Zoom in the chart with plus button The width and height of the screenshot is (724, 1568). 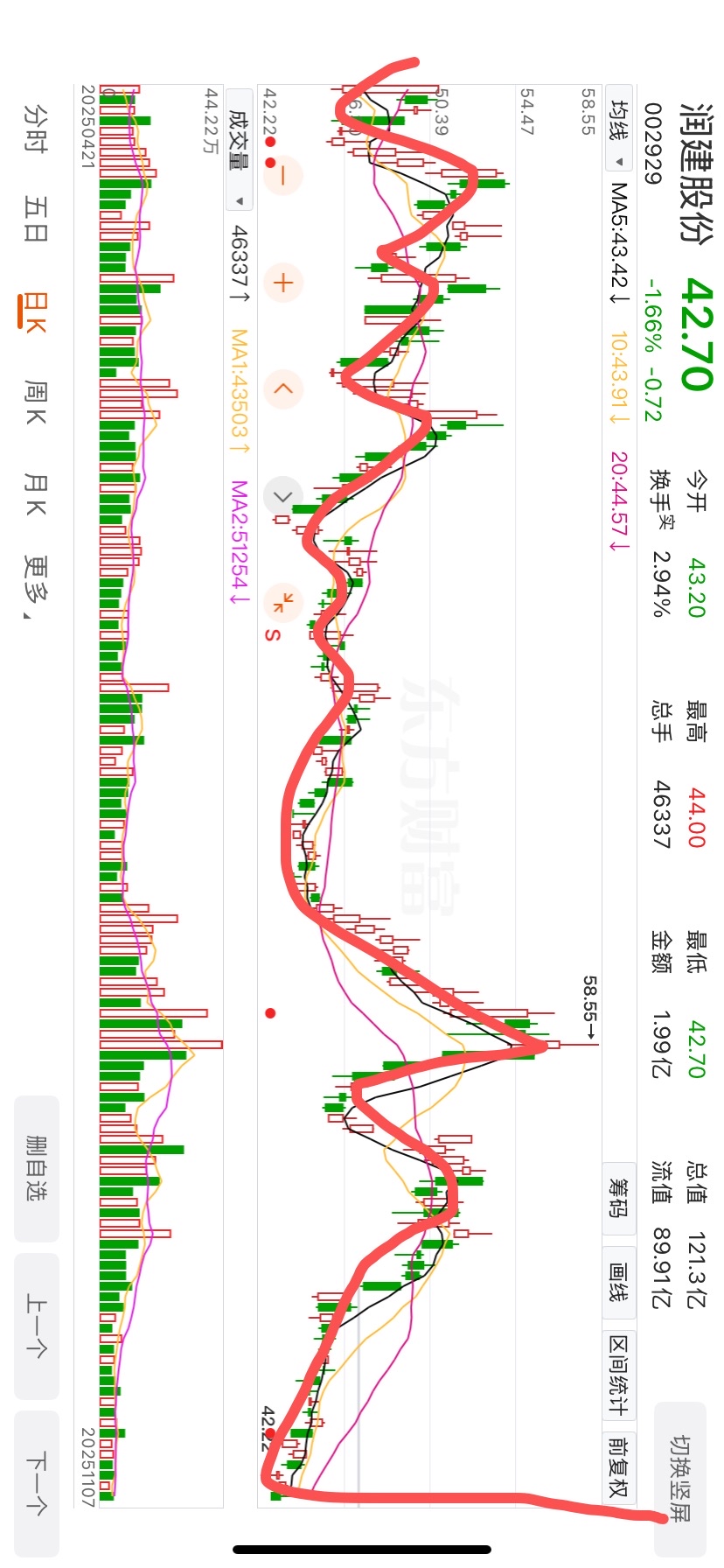pos(282,283)
